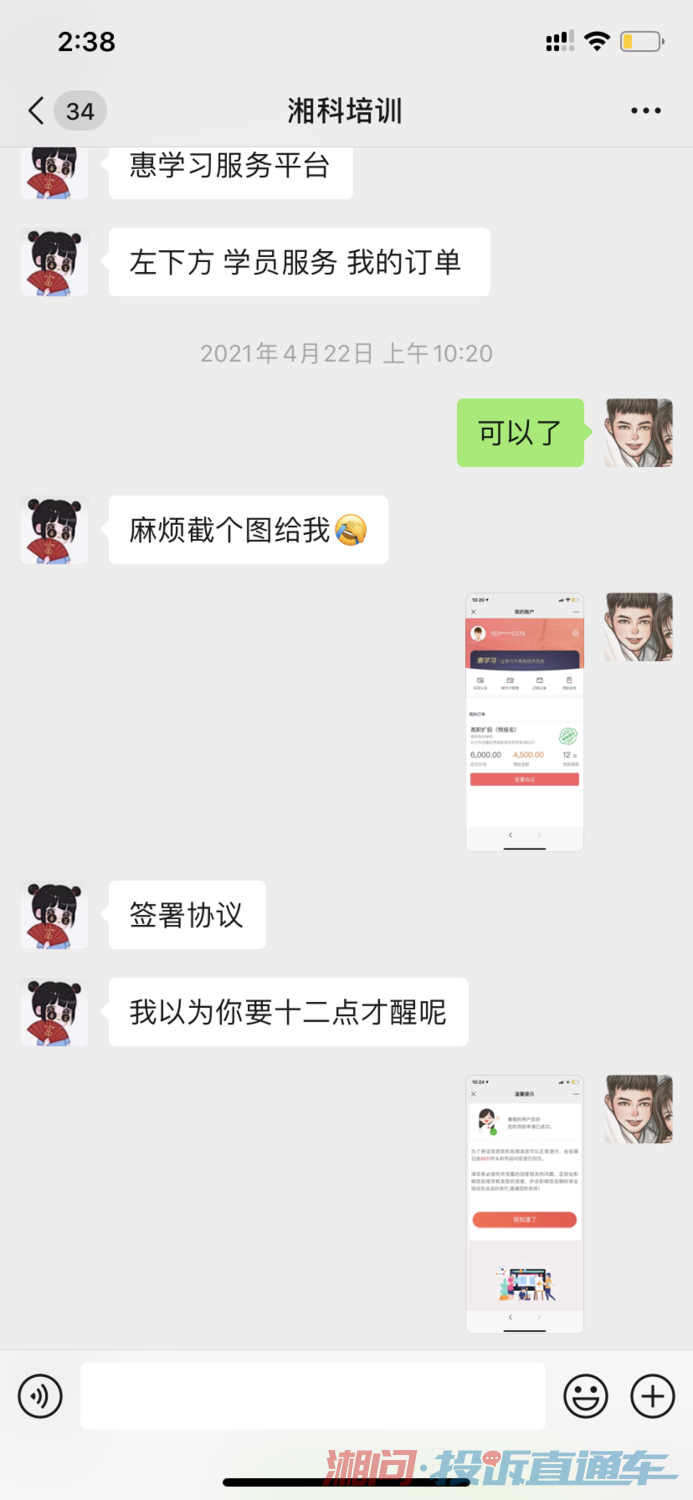Switch to voice message input
This screenshot has height=1500, width=693.
click(40, 1396)
